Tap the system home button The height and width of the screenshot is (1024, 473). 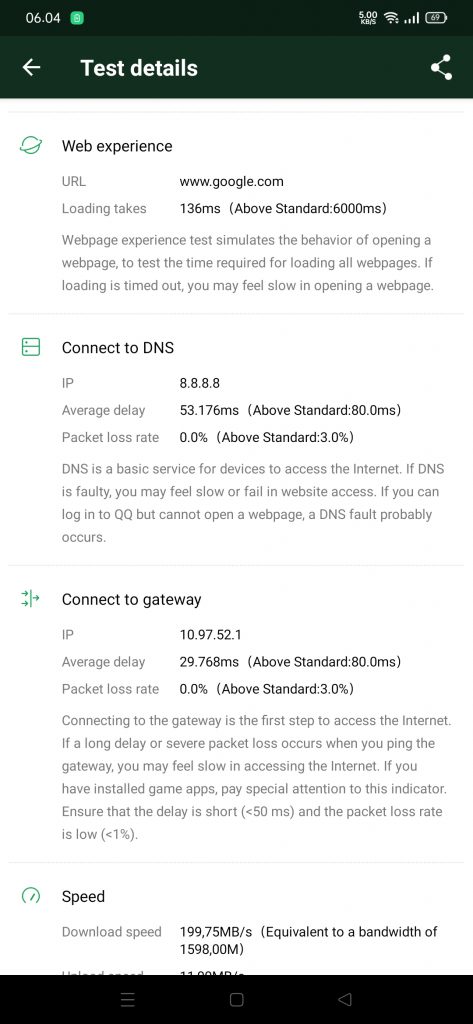click(x=236, y=999)
